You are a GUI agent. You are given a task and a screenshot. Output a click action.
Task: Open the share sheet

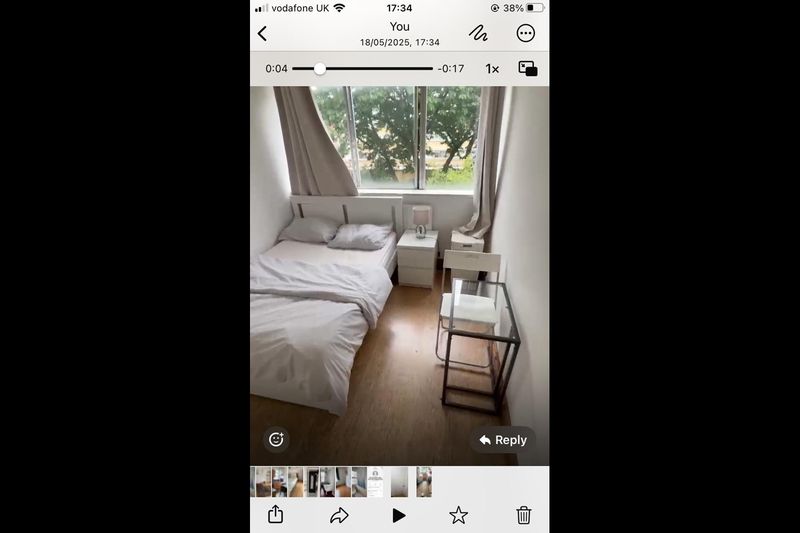tap(276, 515)
